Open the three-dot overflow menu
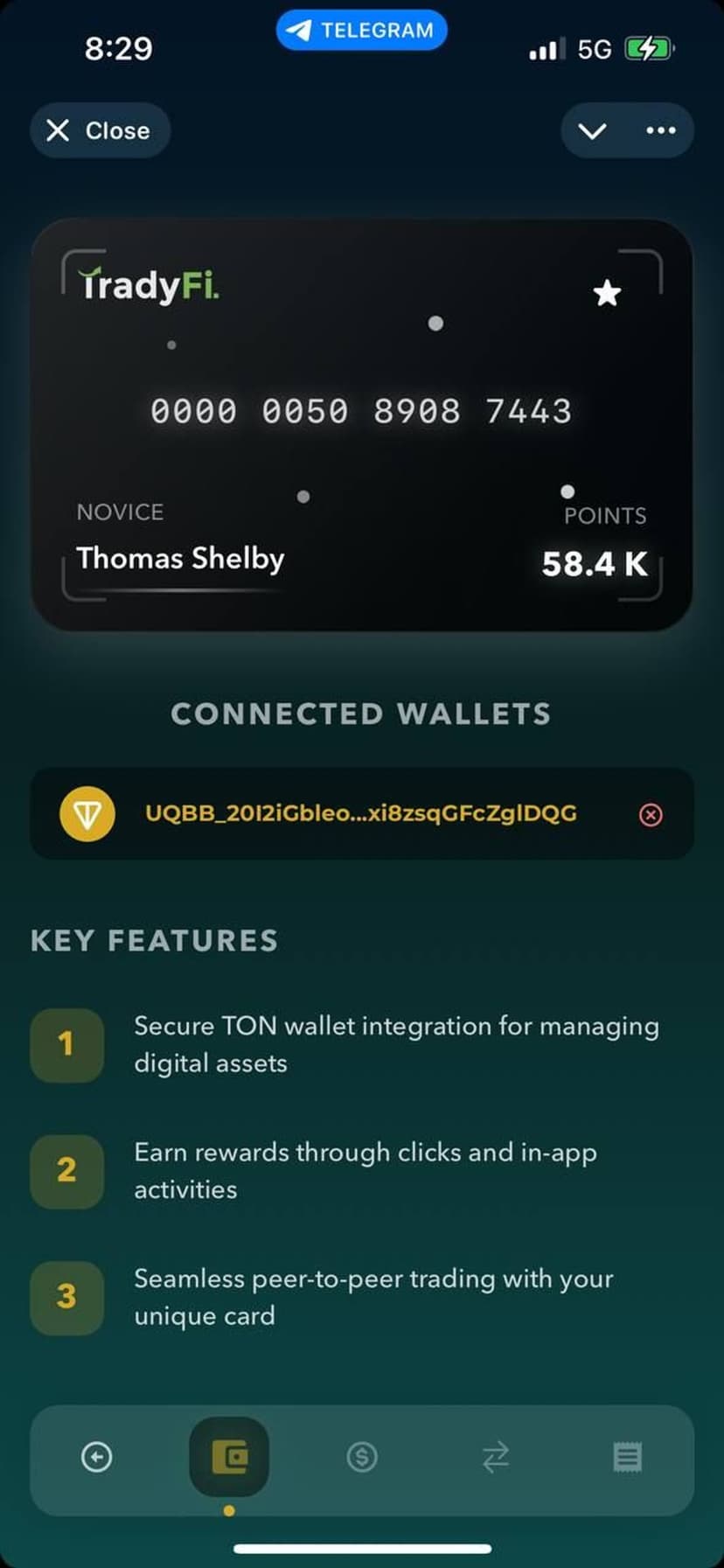 tap(660, 130)
